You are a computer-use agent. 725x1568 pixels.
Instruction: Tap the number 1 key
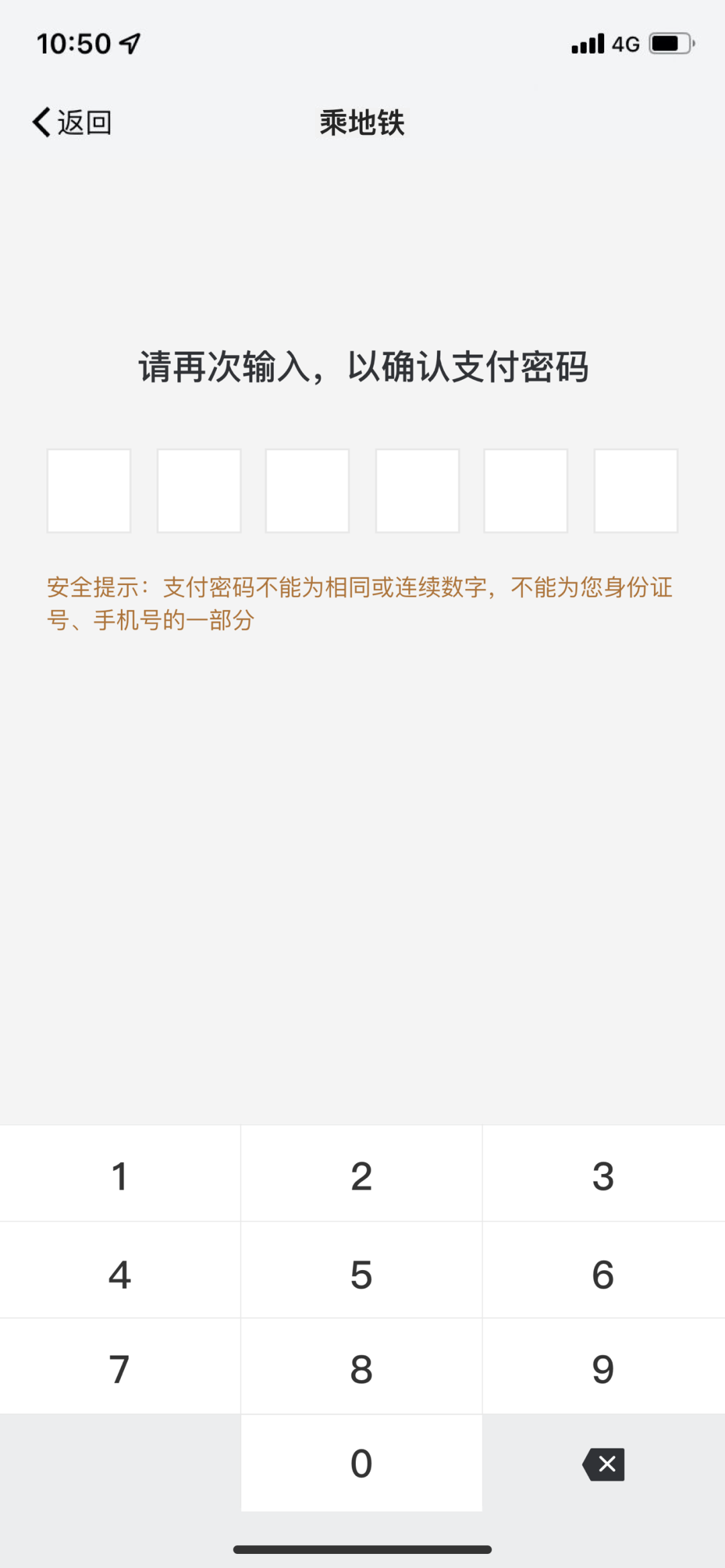119,1174
